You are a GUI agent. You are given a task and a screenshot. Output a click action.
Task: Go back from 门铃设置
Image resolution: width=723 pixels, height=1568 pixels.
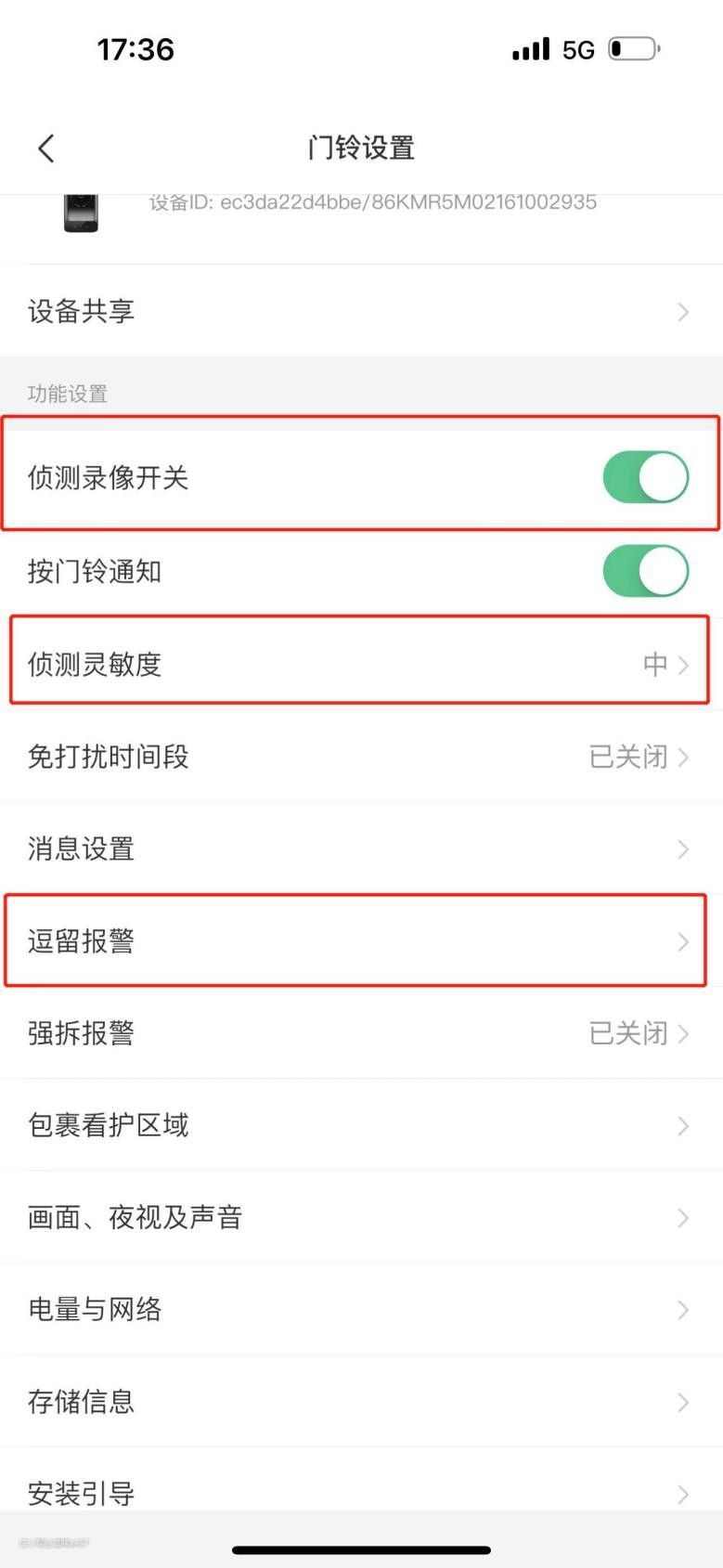[x=46, y=148]
